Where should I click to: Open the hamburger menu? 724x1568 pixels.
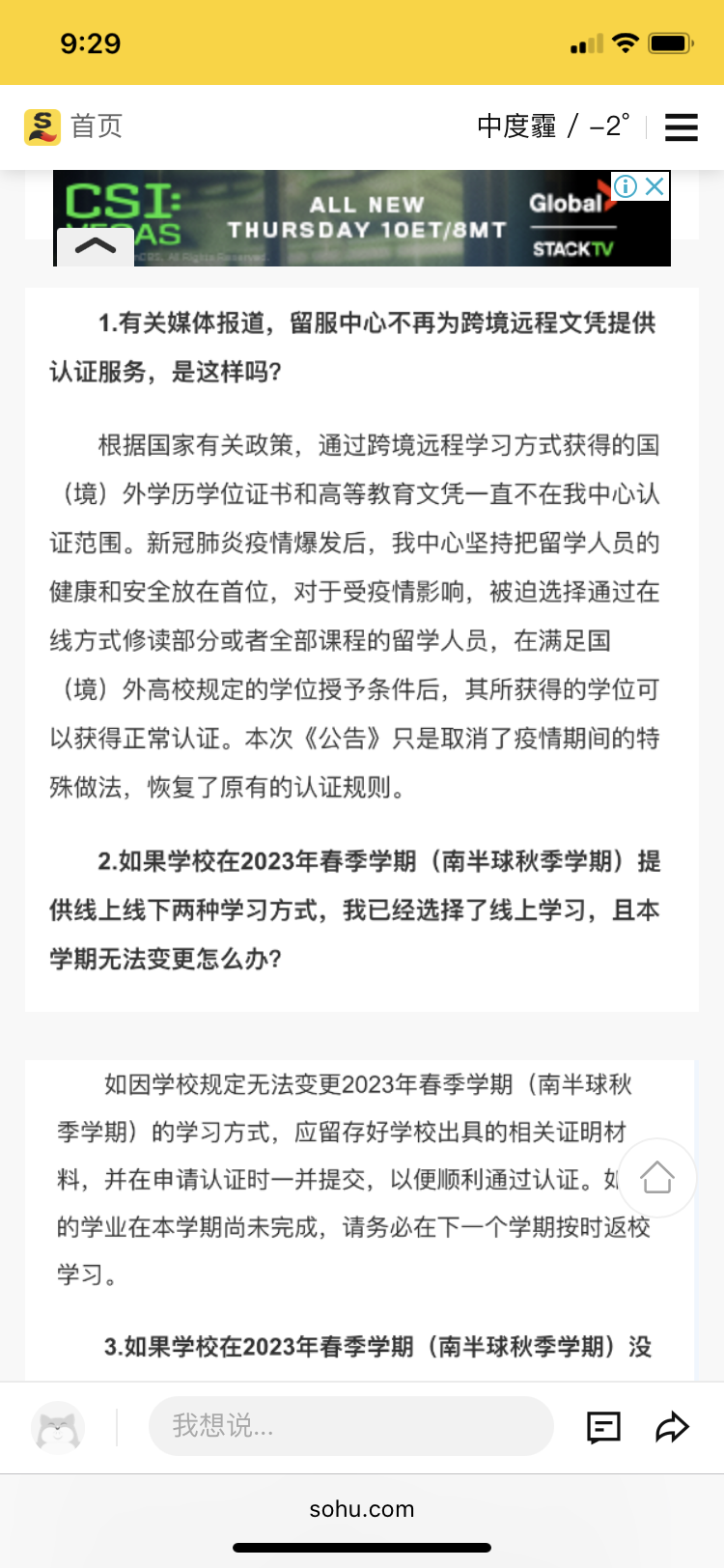pos(681,127)
